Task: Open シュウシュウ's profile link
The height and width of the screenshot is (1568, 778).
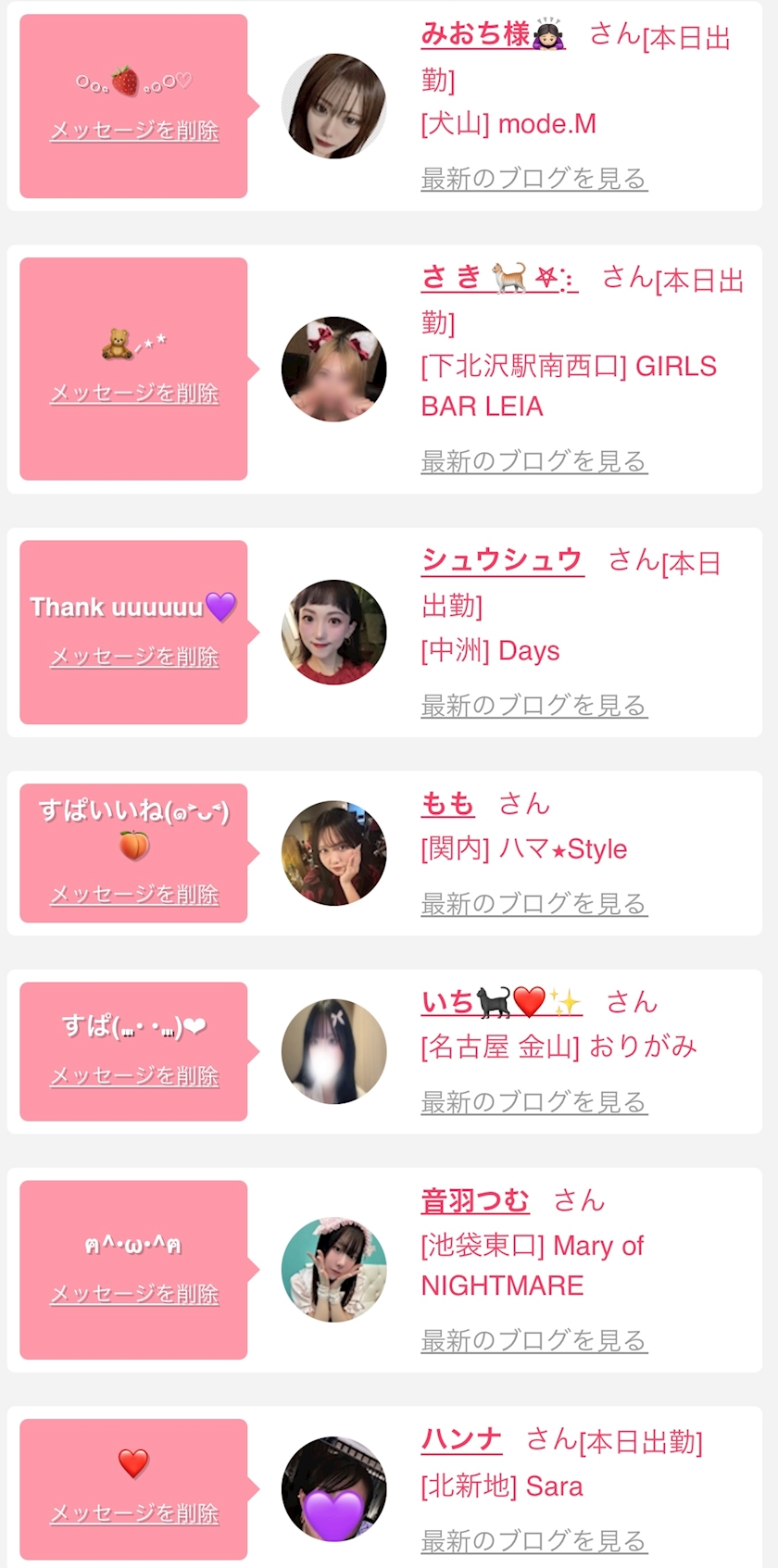Action: tap(502, 559)
